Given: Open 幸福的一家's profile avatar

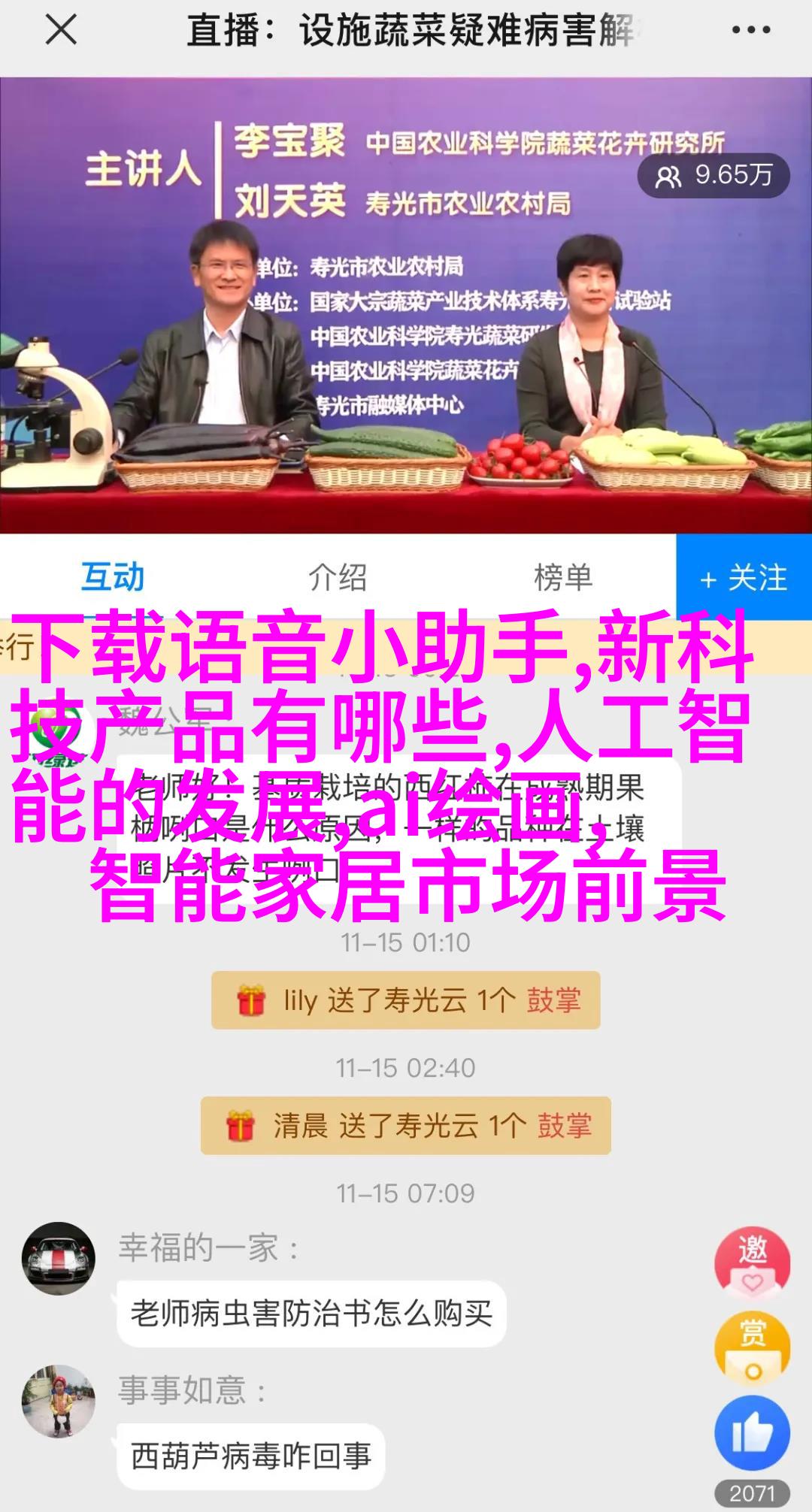Looking at the screenshot, I should [x=59, y=1257].
